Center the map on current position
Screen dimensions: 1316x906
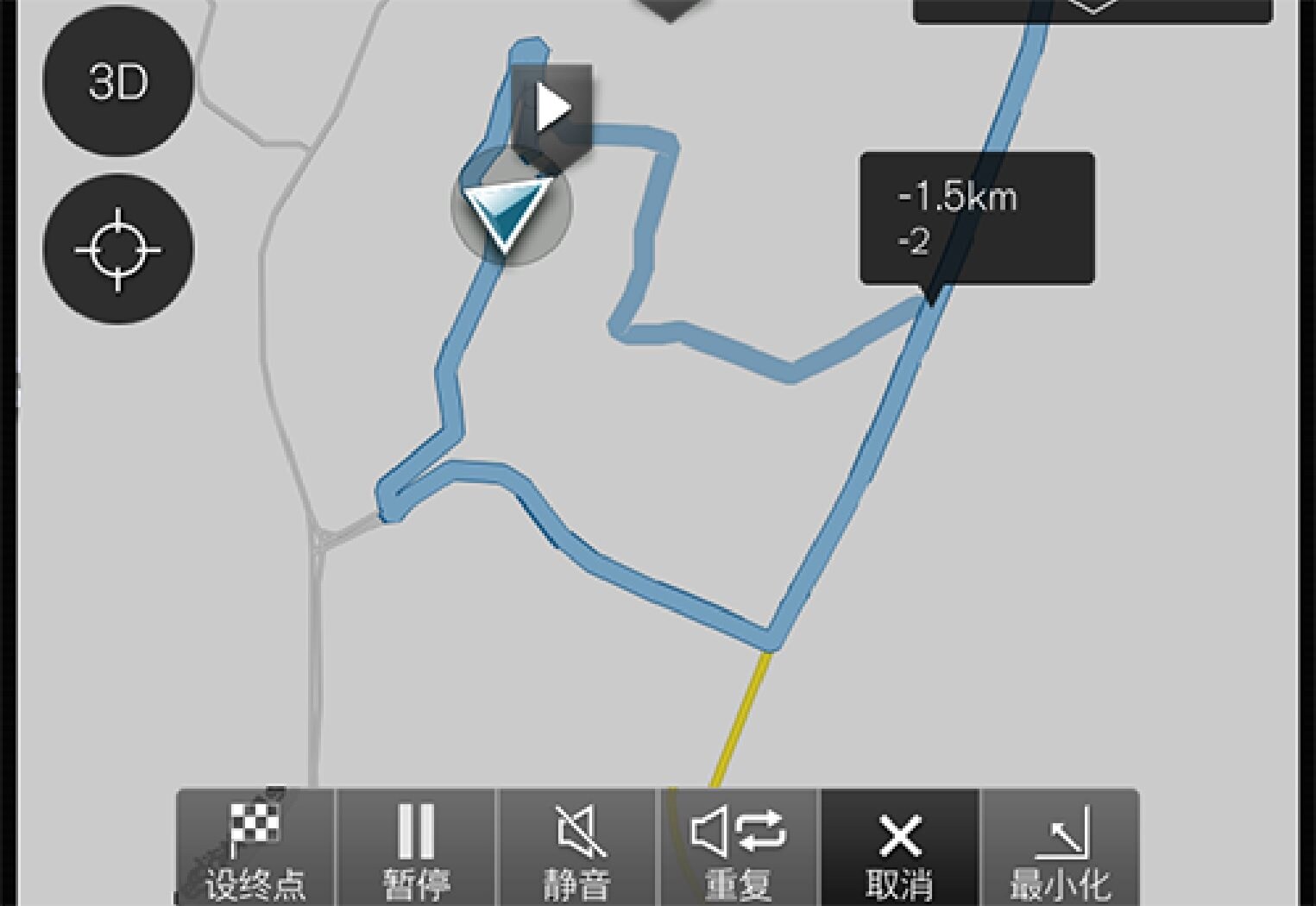(118, 250)
